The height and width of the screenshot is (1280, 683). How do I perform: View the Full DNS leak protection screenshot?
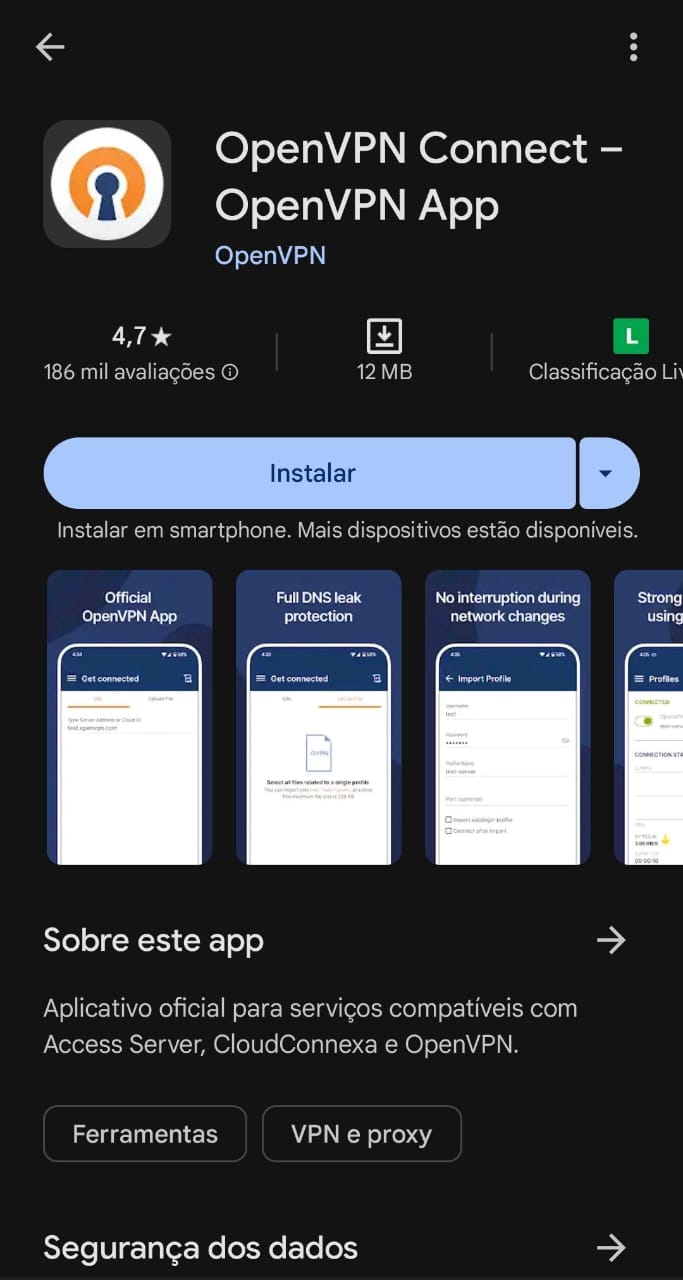click(x=318, y=716)
